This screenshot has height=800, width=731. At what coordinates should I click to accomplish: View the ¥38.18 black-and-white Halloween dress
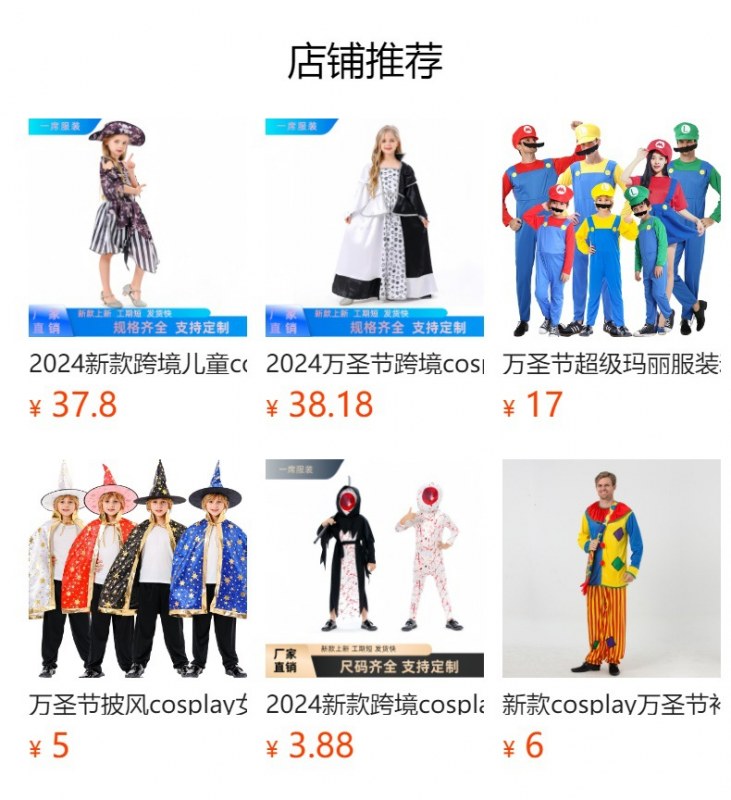[x=374, y=228]
